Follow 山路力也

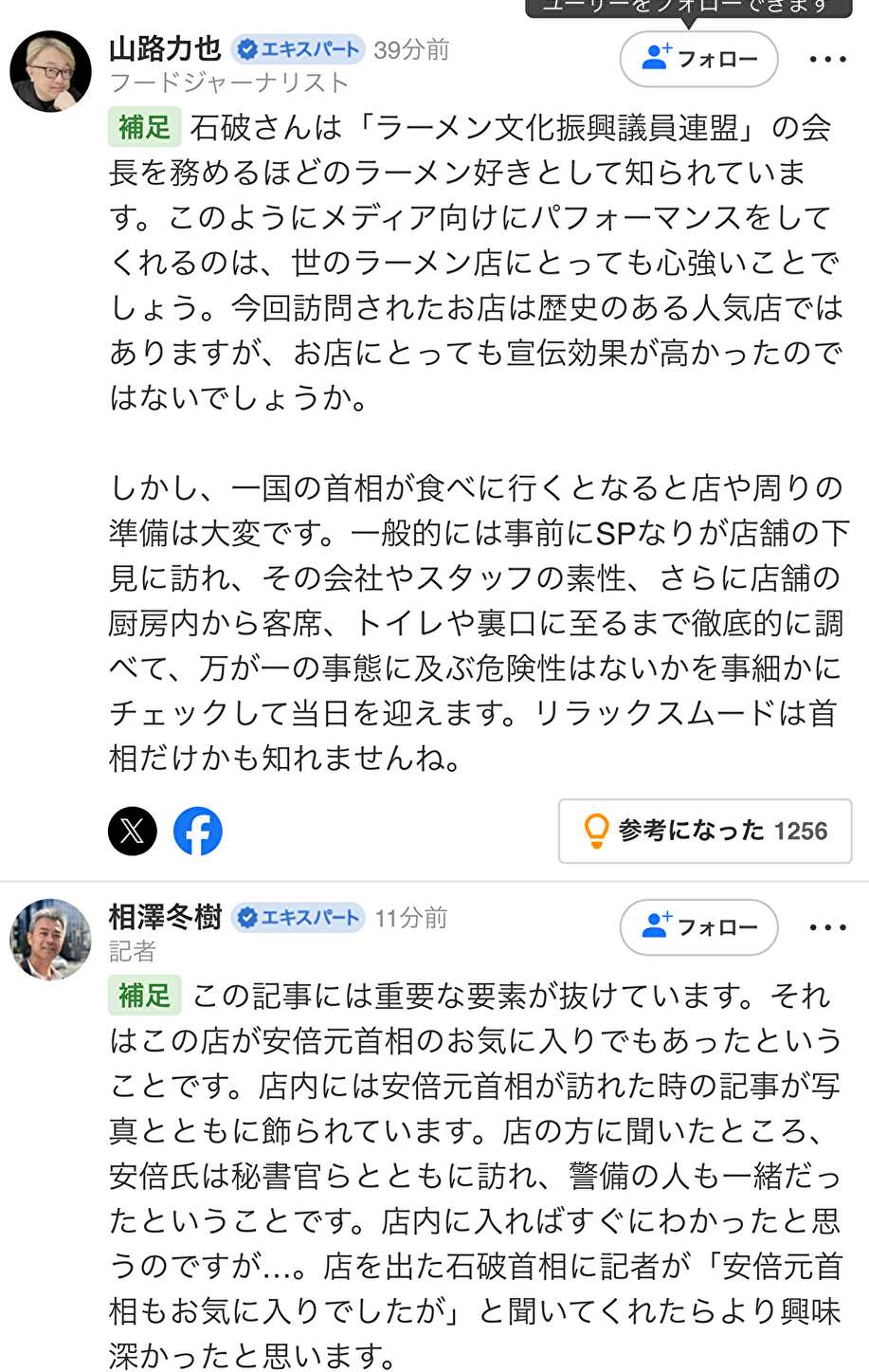click(698, 59)
